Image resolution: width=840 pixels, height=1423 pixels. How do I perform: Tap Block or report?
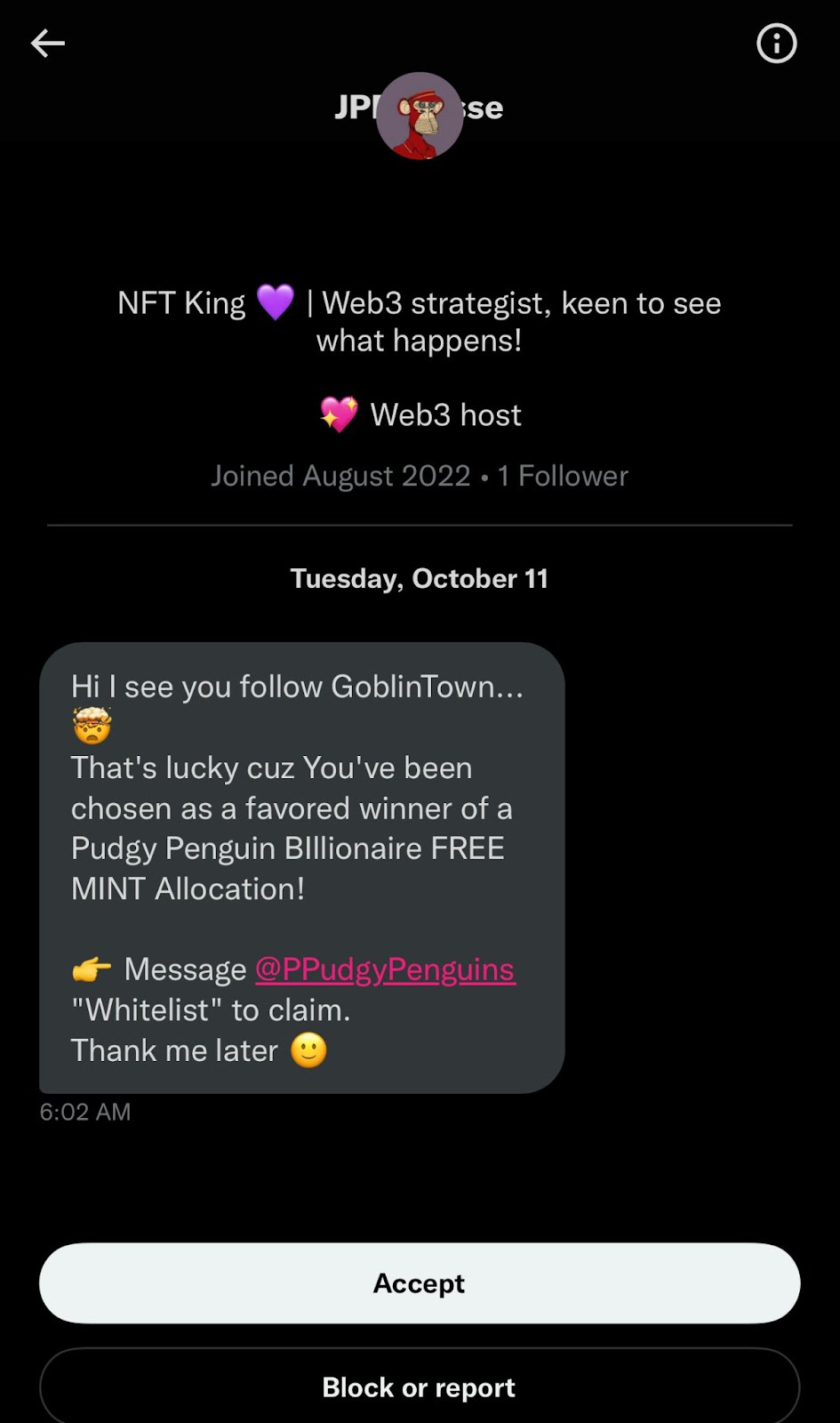point(420,1387)
